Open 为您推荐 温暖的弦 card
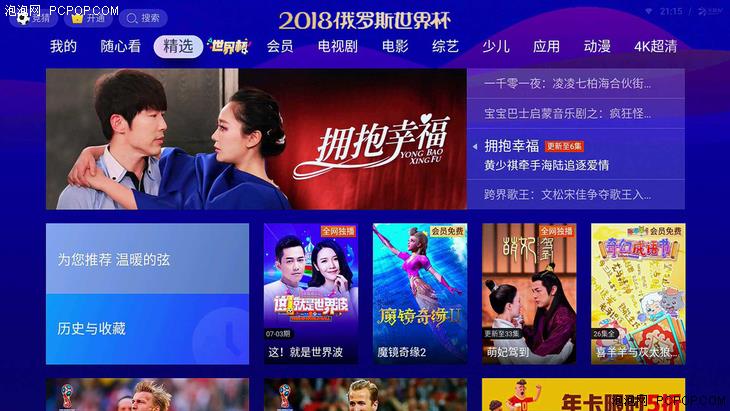 point(147,259)
